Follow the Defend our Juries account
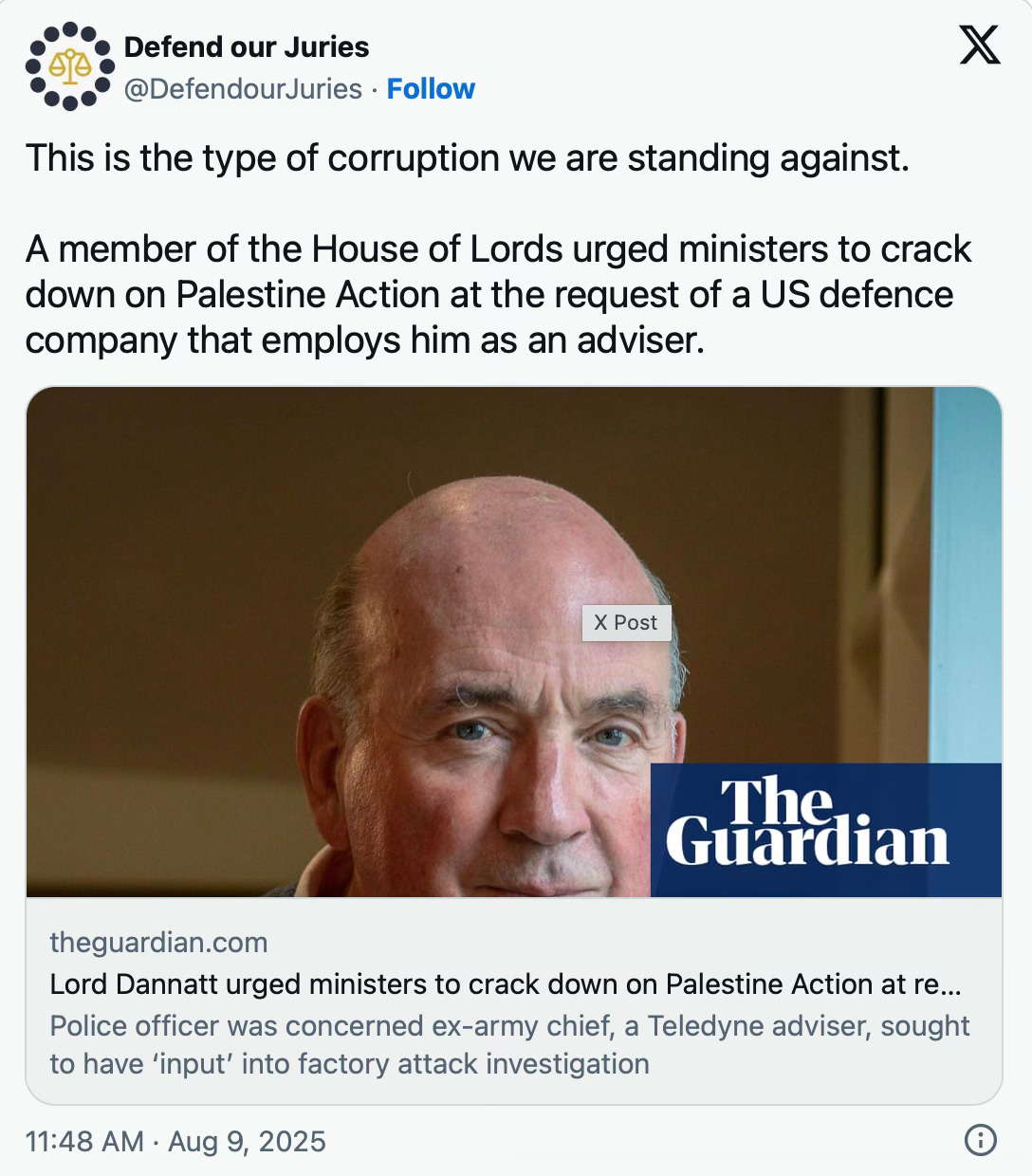Viewport: 1032px width, 1176px height. [431, 88]
